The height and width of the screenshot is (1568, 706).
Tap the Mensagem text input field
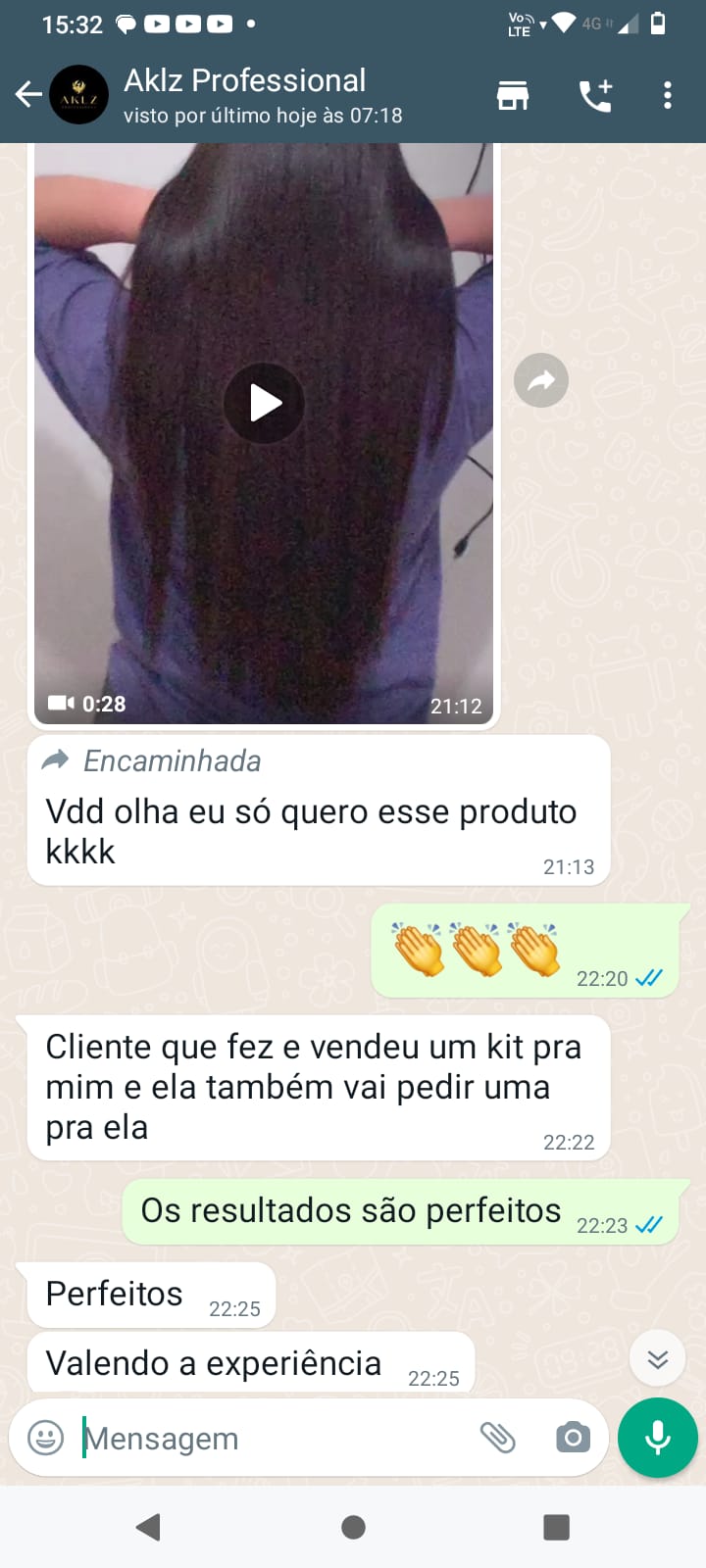tap(245, 1438)
